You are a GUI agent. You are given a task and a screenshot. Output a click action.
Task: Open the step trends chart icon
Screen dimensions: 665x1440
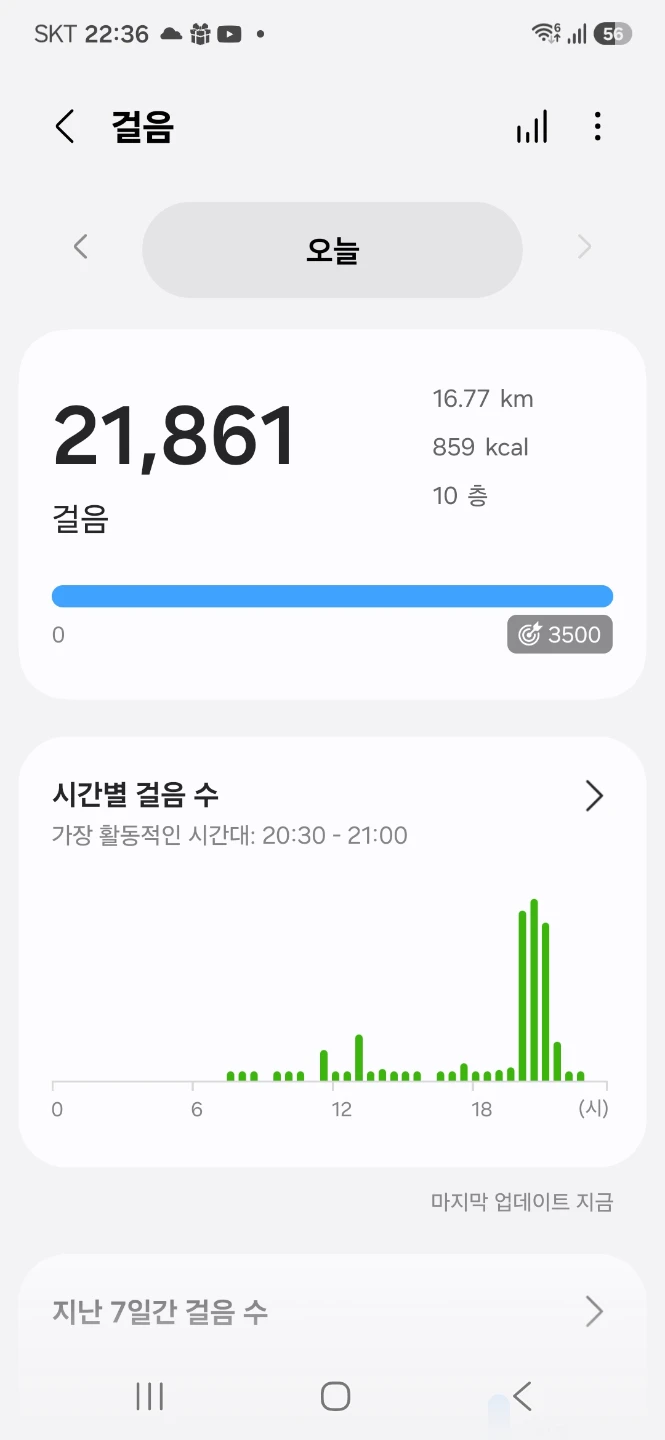(x=532, y=127)
